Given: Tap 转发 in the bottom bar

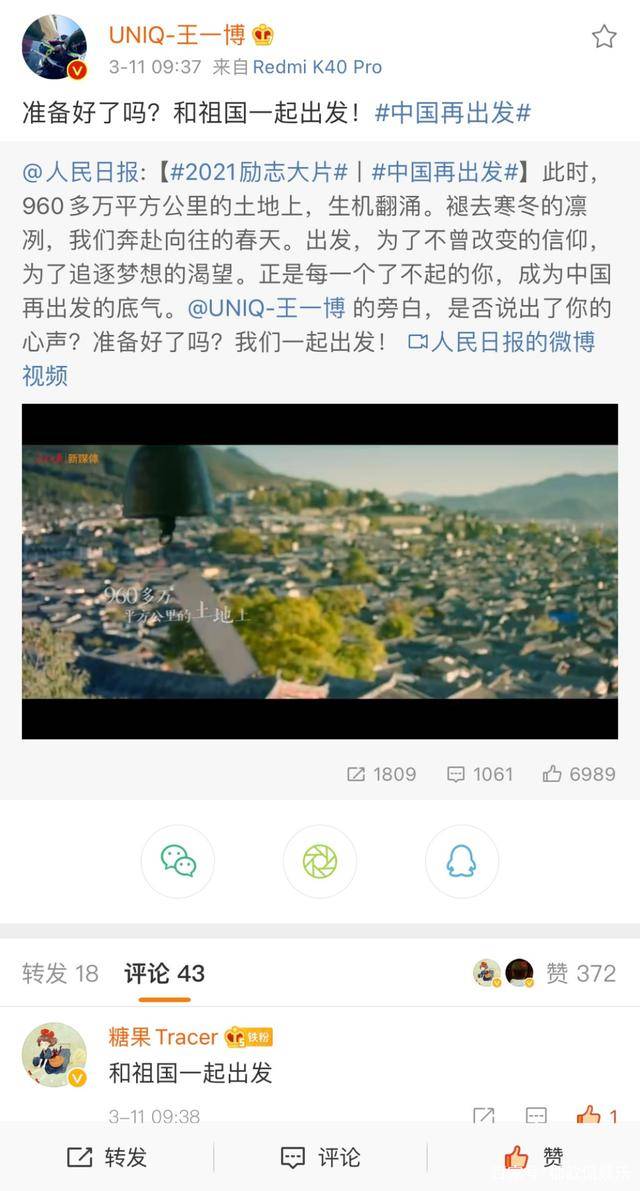Looking at the screenshot, I should click(107, 1157).
